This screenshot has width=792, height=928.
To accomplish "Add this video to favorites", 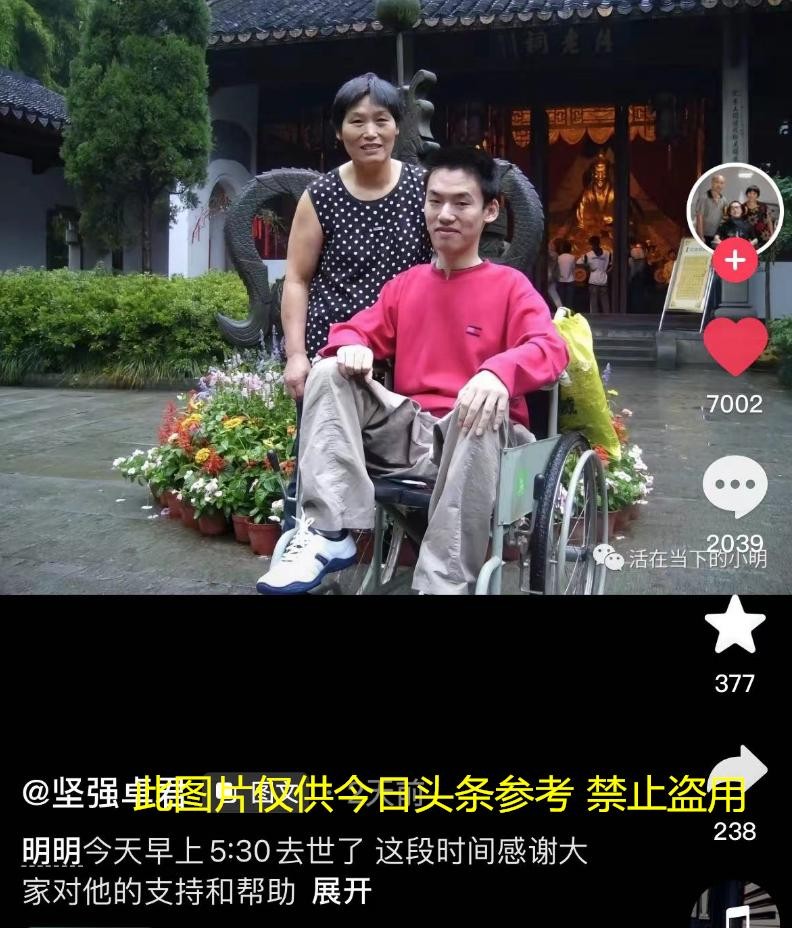I will [x=735, y=626].
